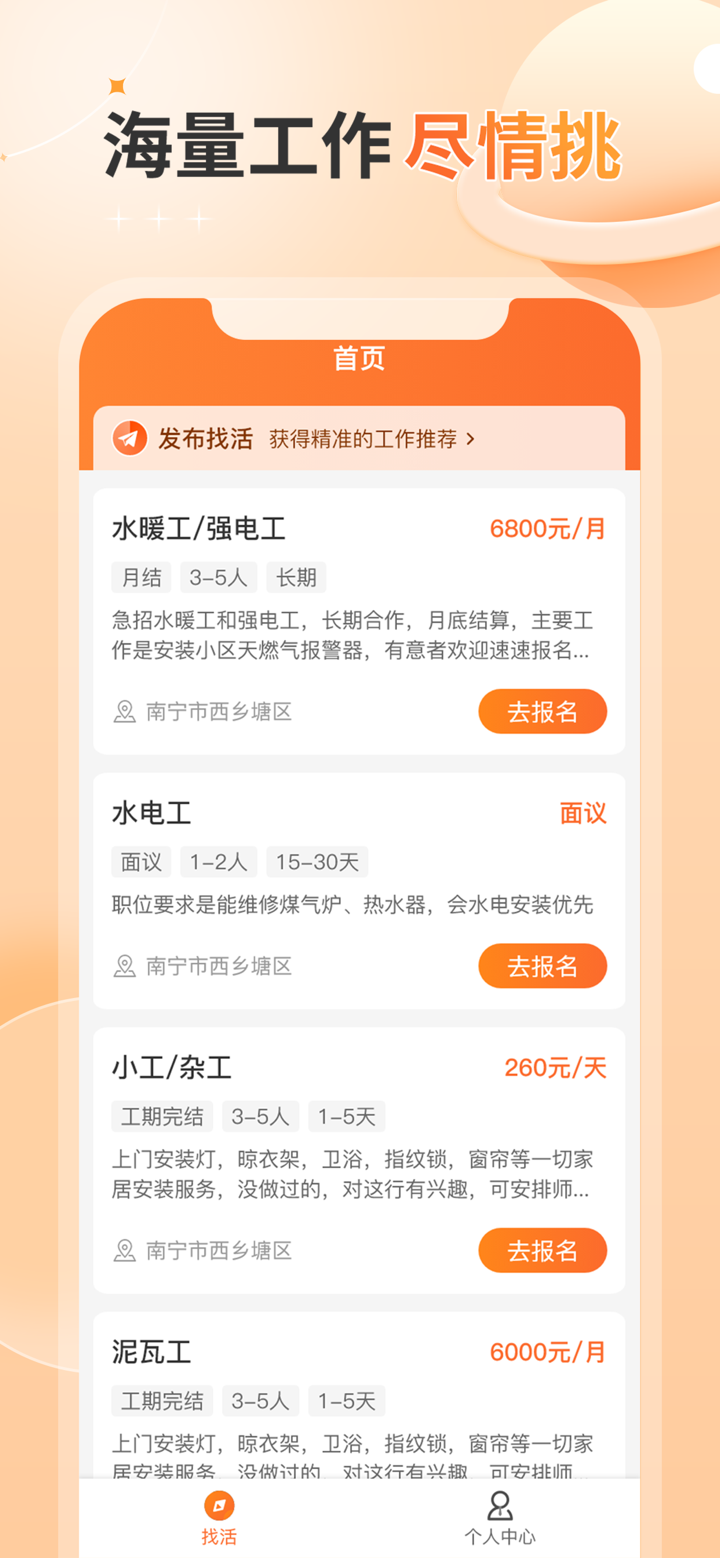Screen dimensions: 720x1558
Task: Select the 长期 tag on the first job card
Action: click(x=295, y=577)
